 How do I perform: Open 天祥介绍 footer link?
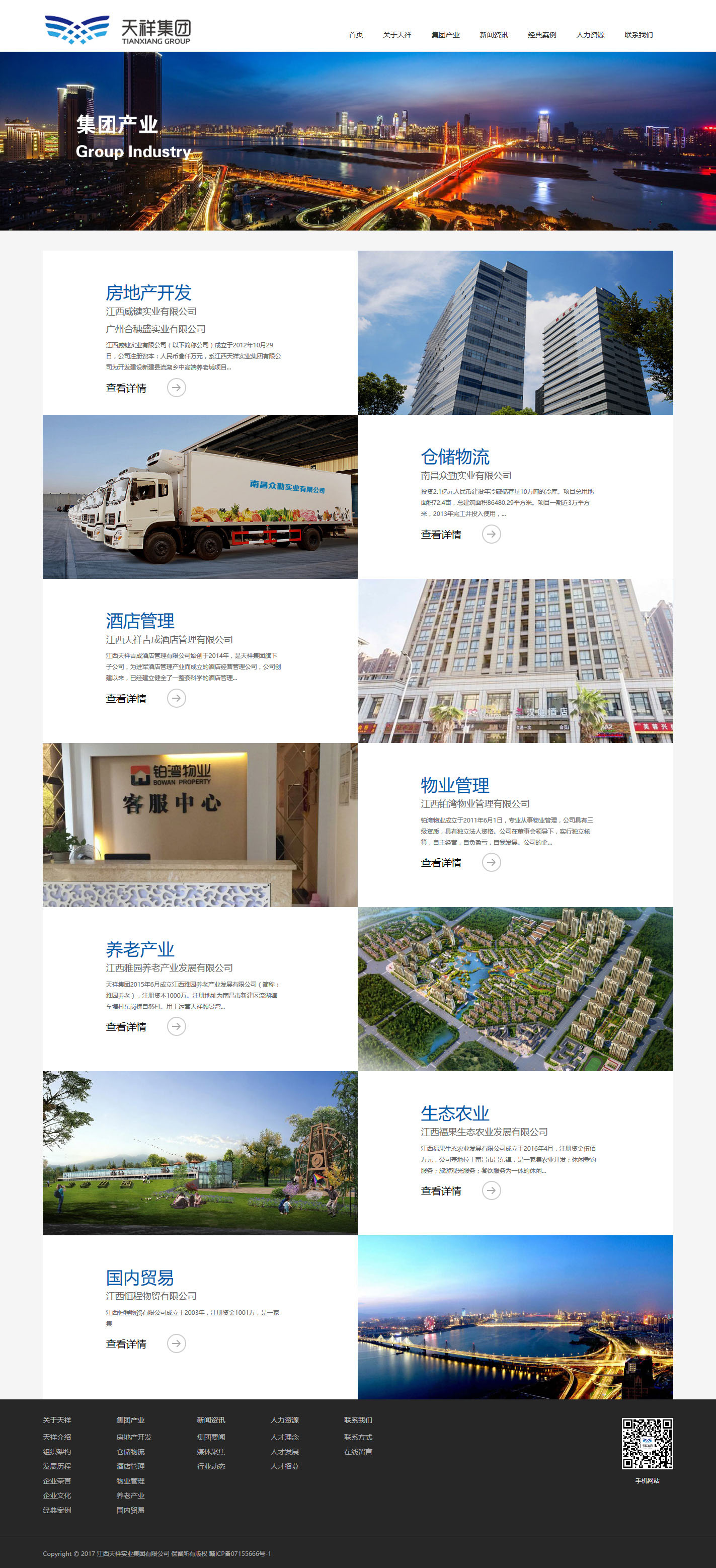pos(56,1437)
